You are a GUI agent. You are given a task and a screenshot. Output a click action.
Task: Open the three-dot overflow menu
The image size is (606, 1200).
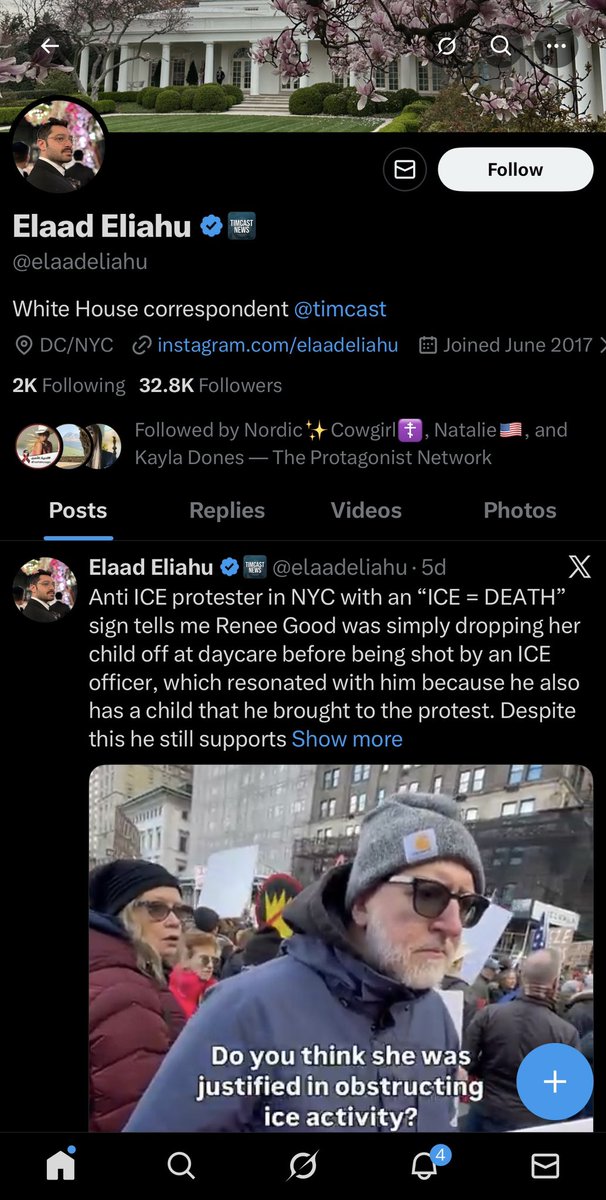(556, 46)
